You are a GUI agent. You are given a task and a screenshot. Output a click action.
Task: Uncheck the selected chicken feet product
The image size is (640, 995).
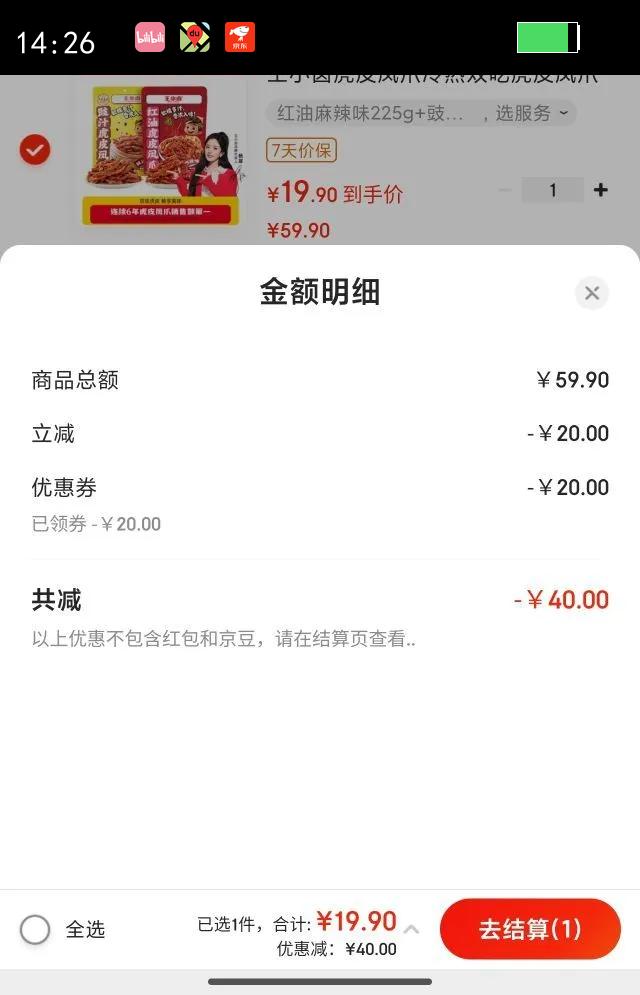[x=35, y=150]
